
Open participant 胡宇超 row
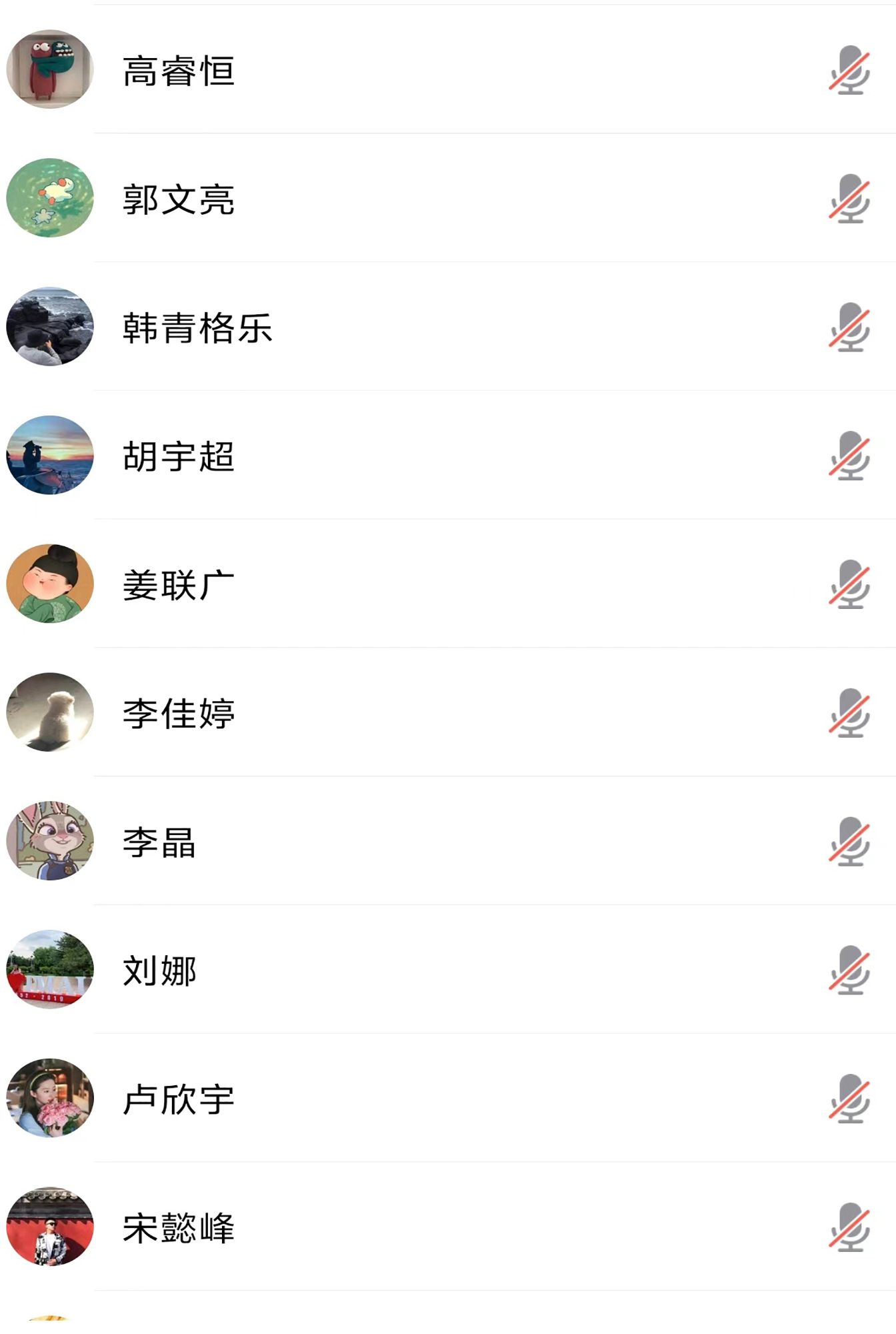tap(179, 456)
